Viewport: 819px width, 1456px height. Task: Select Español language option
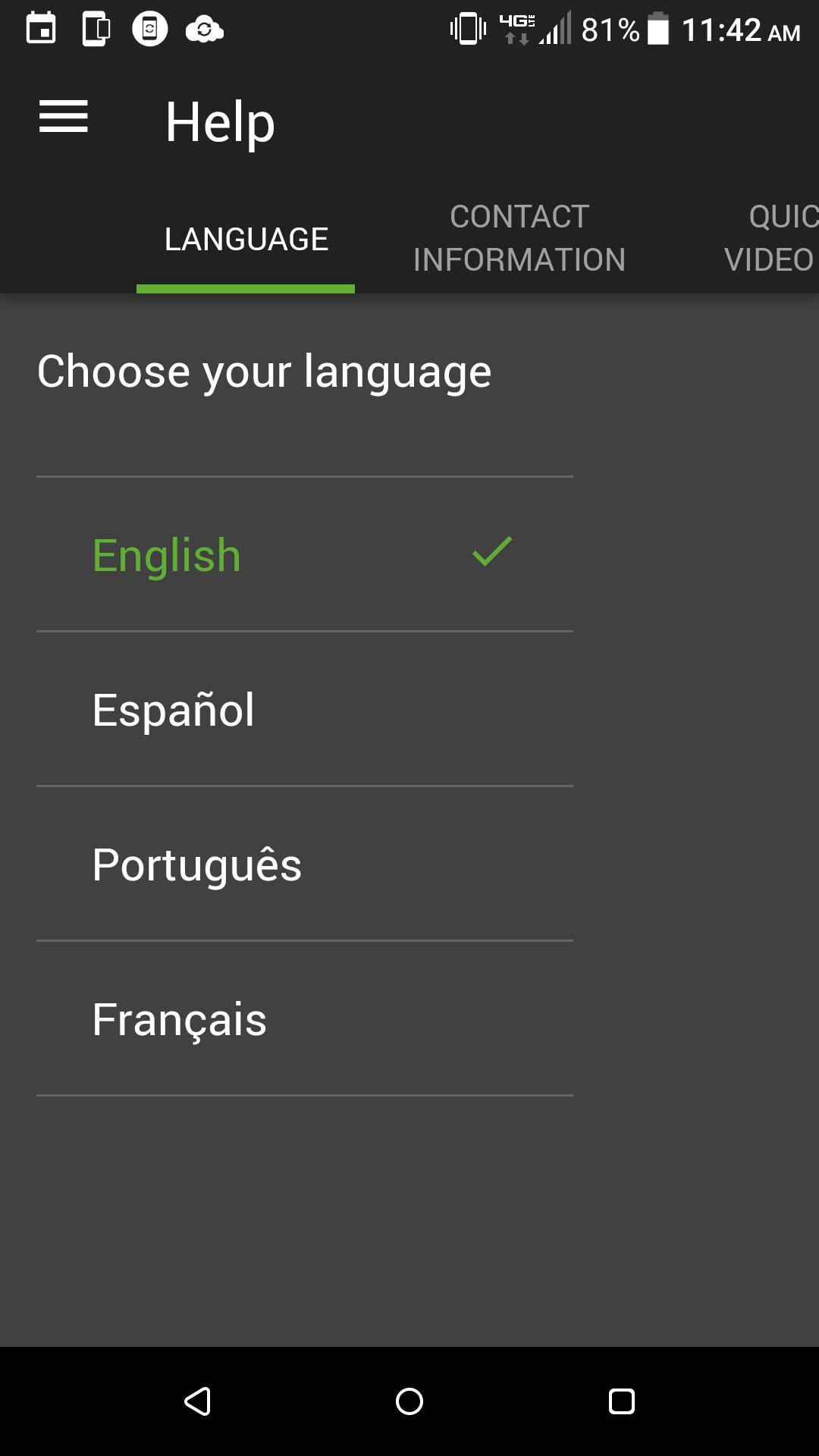(x=305, y=709)
